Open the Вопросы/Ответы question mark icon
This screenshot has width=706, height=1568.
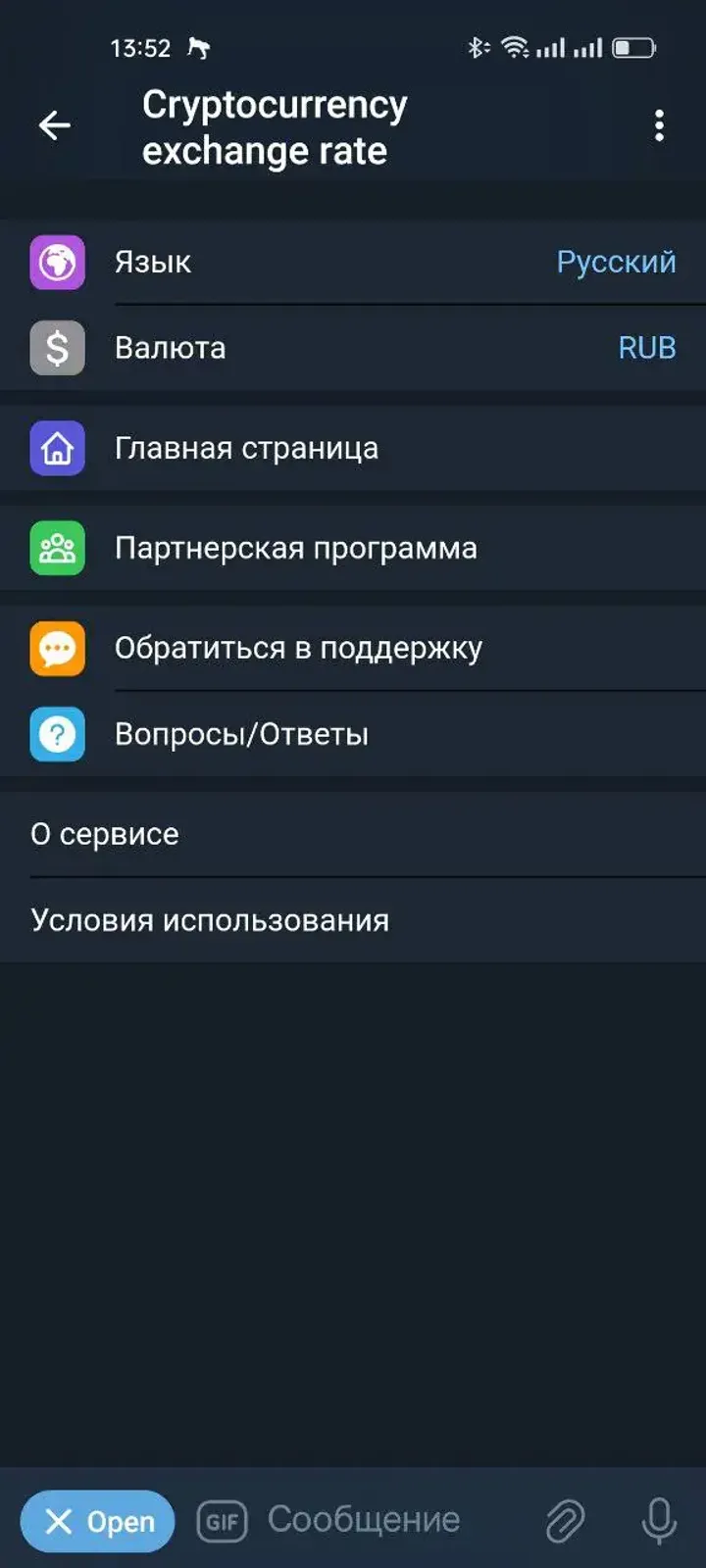pyautogui.click(x=57, y=734)
